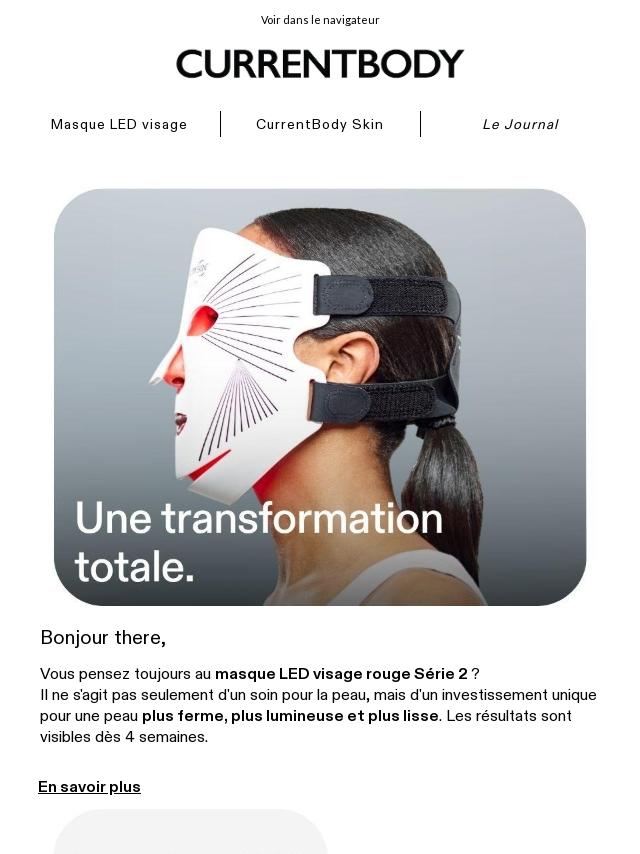The image size is (640, 854).
Task: Tap the 'En savoir plus' link
Action: 89,787
